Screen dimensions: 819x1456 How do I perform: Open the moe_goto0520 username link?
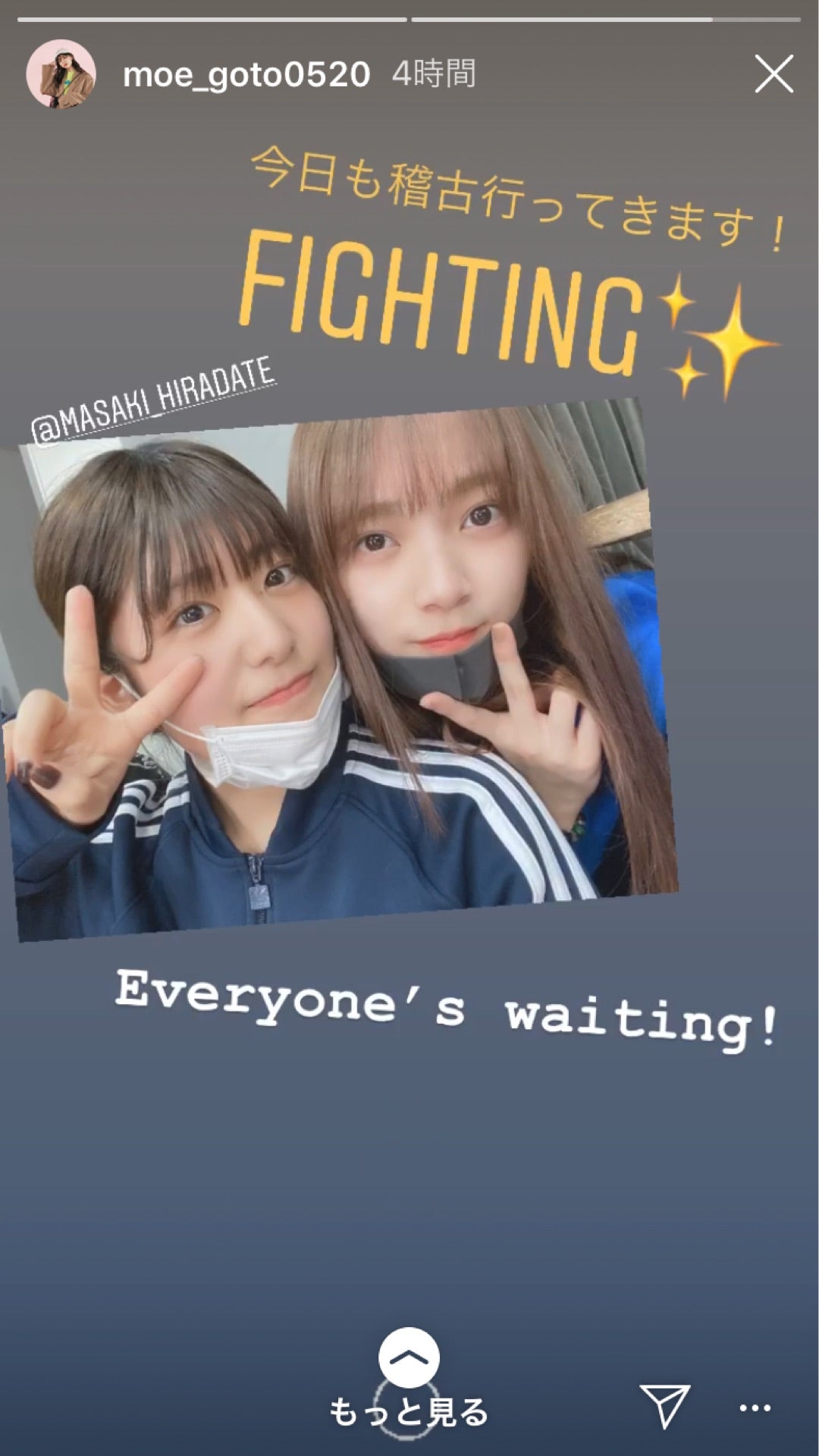246,74
